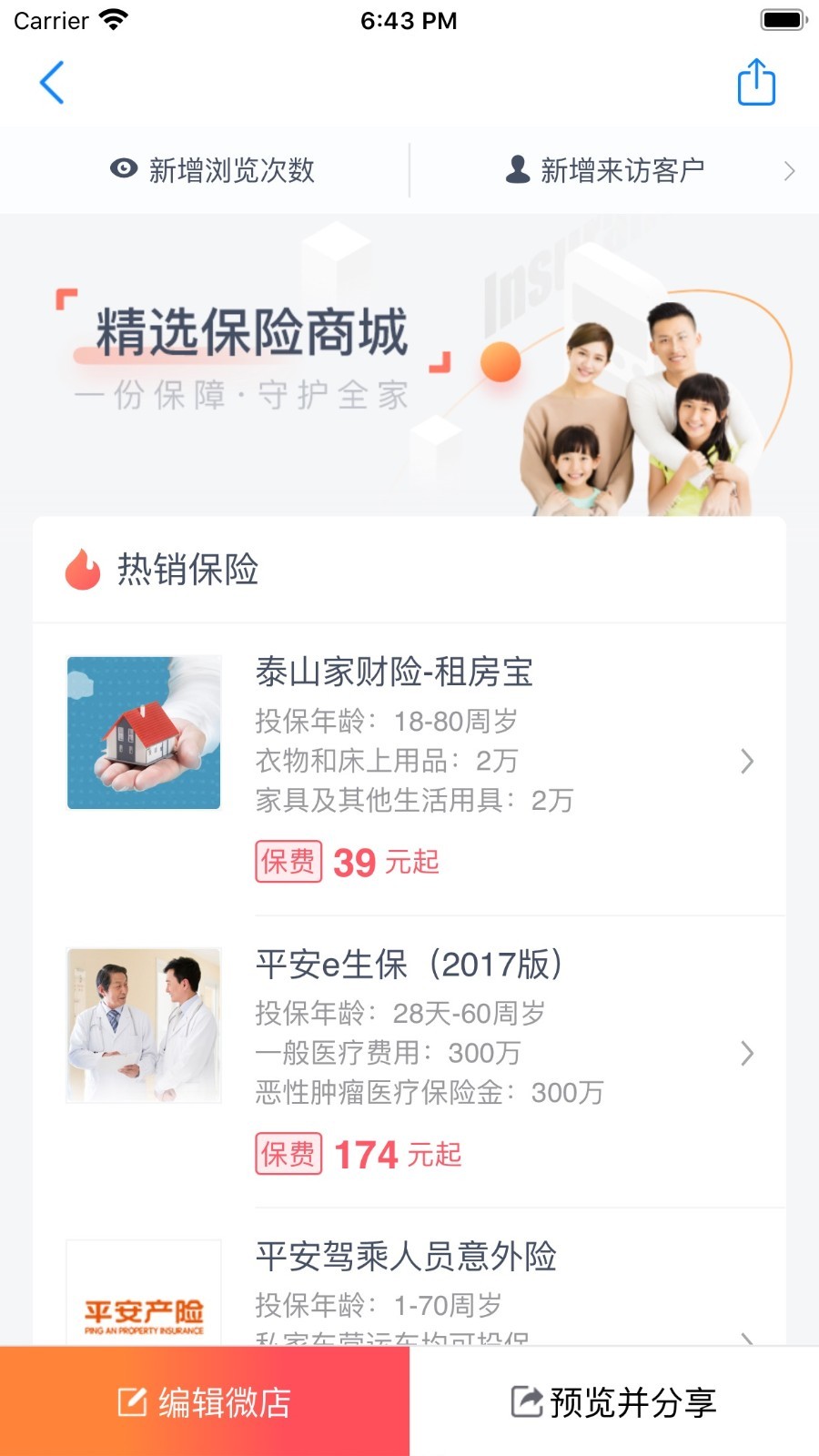View 新增浏览次数 stats
The width and height of the screenshot is (819, 1456).
tap(213, 170)
